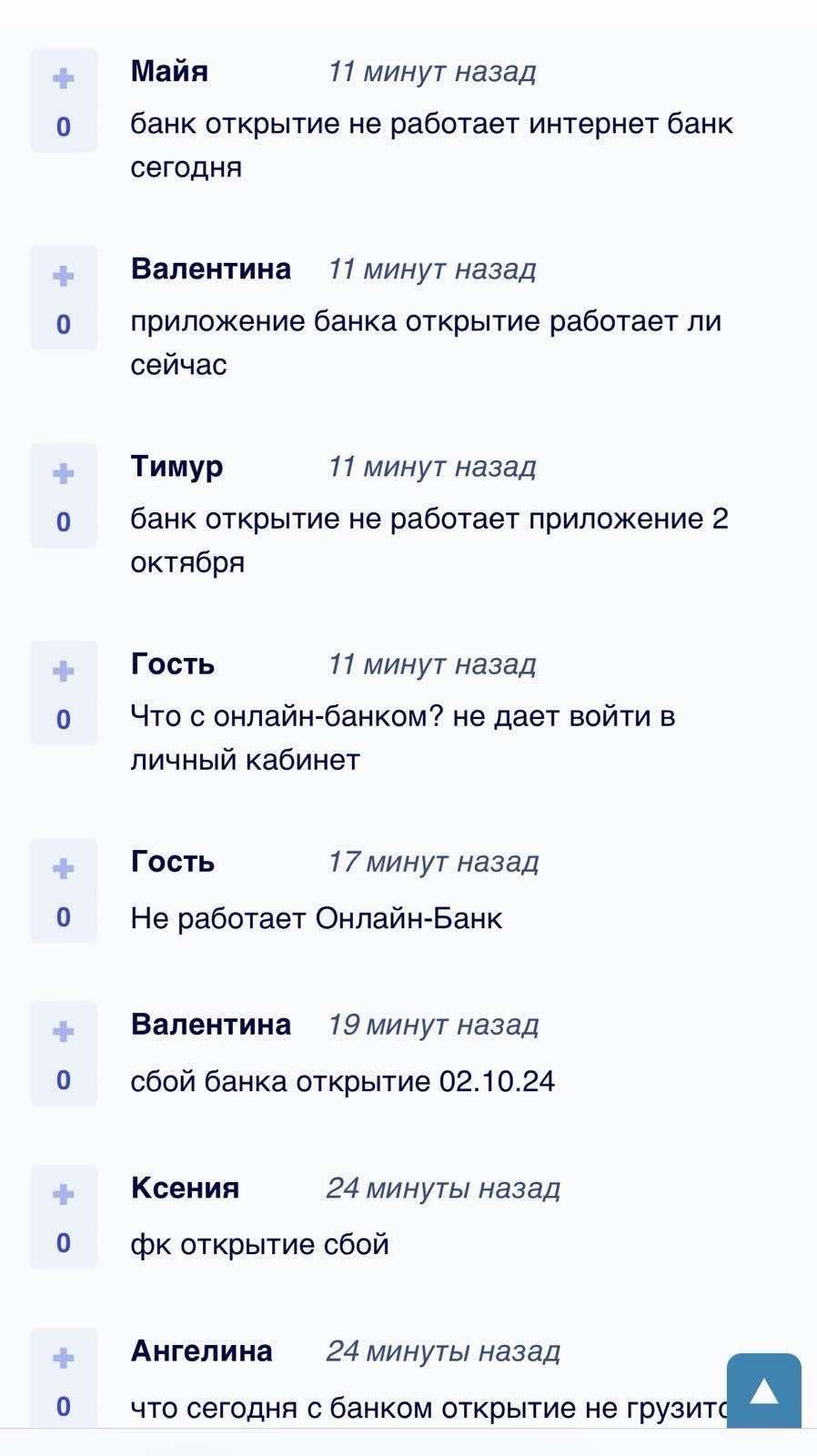Image resolution: width=817 pixels, height=1456 pixels.
Task: Jump back to top of page
Action: [x=763, y=1391]
